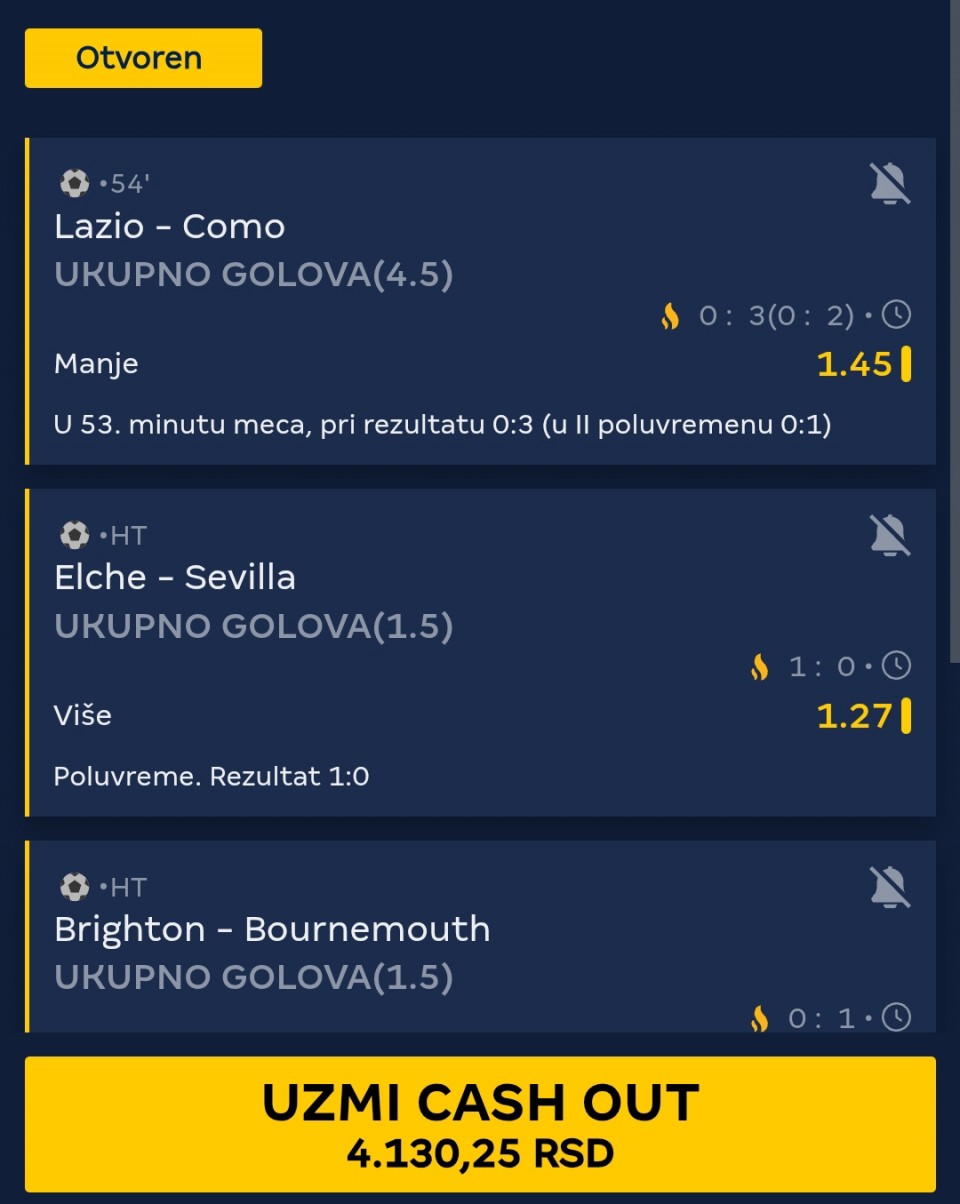Tap the Otvoren status chip
960x1204 pixels.
click(143, 58)
